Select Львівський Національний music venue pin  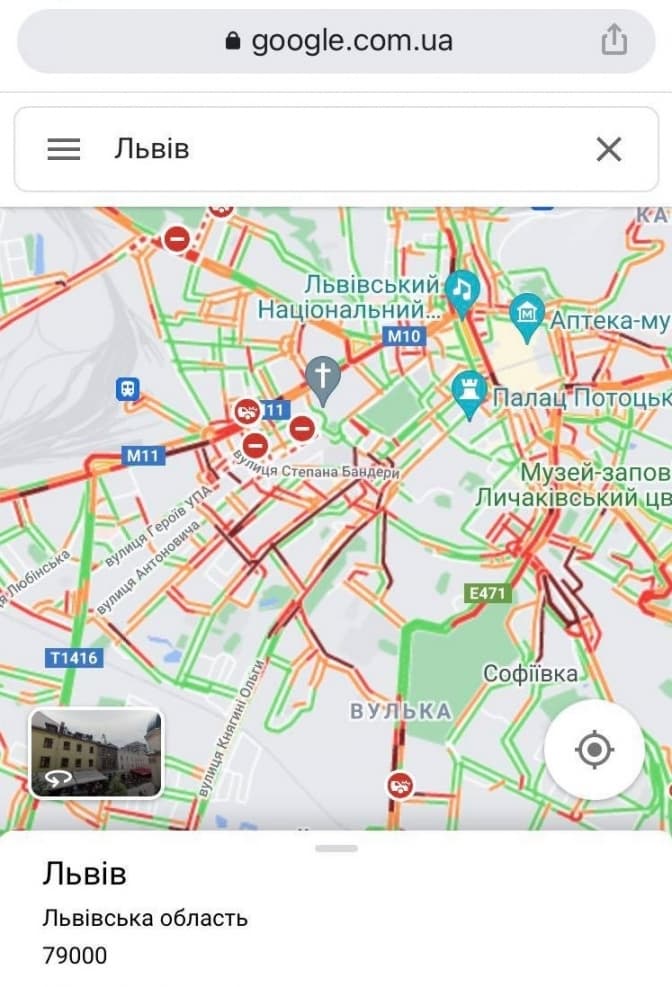coord(461,290)
